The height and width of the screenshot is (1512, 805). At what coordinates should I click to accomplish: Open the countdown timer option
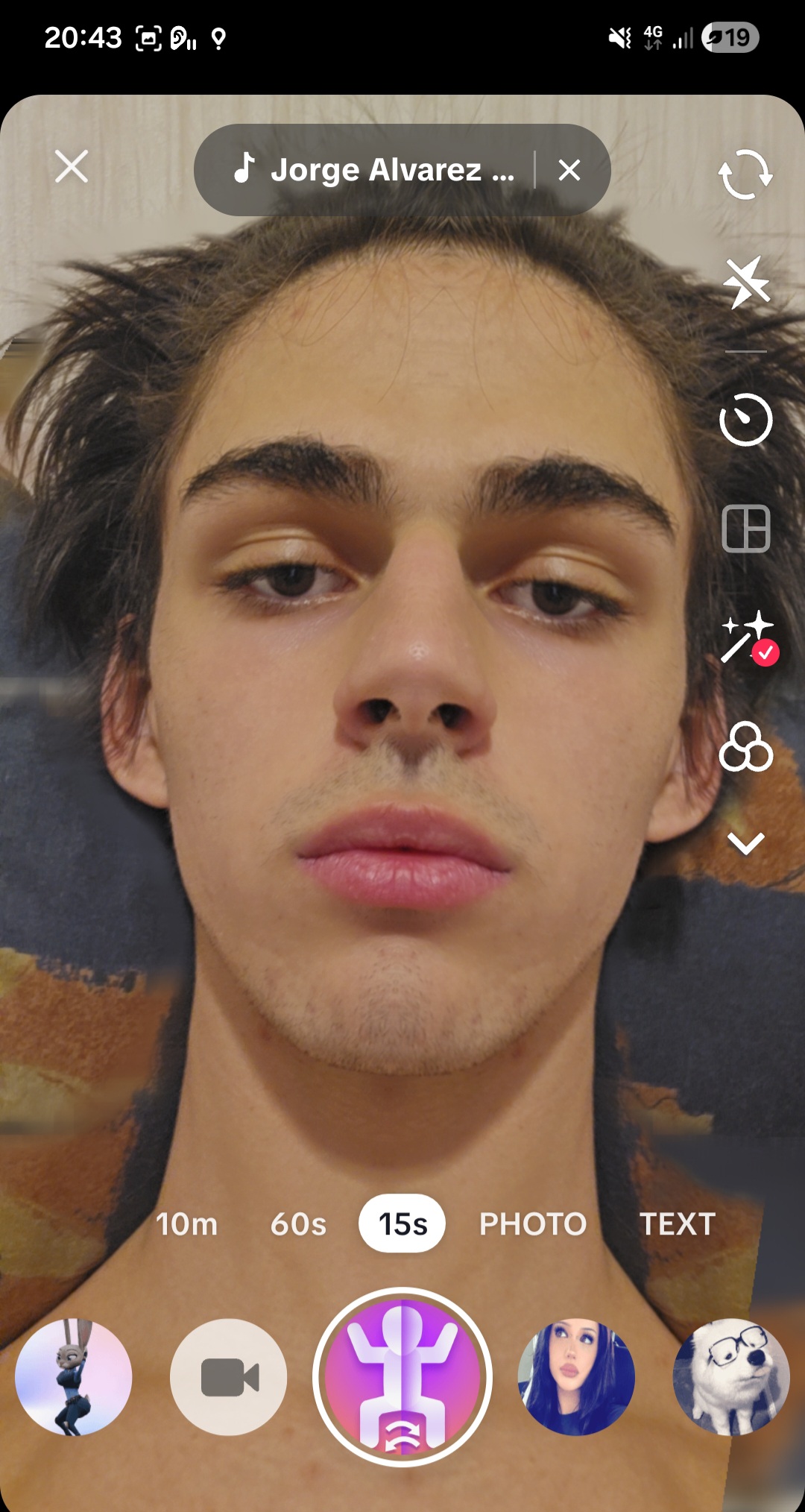click(x=745, y=420)
